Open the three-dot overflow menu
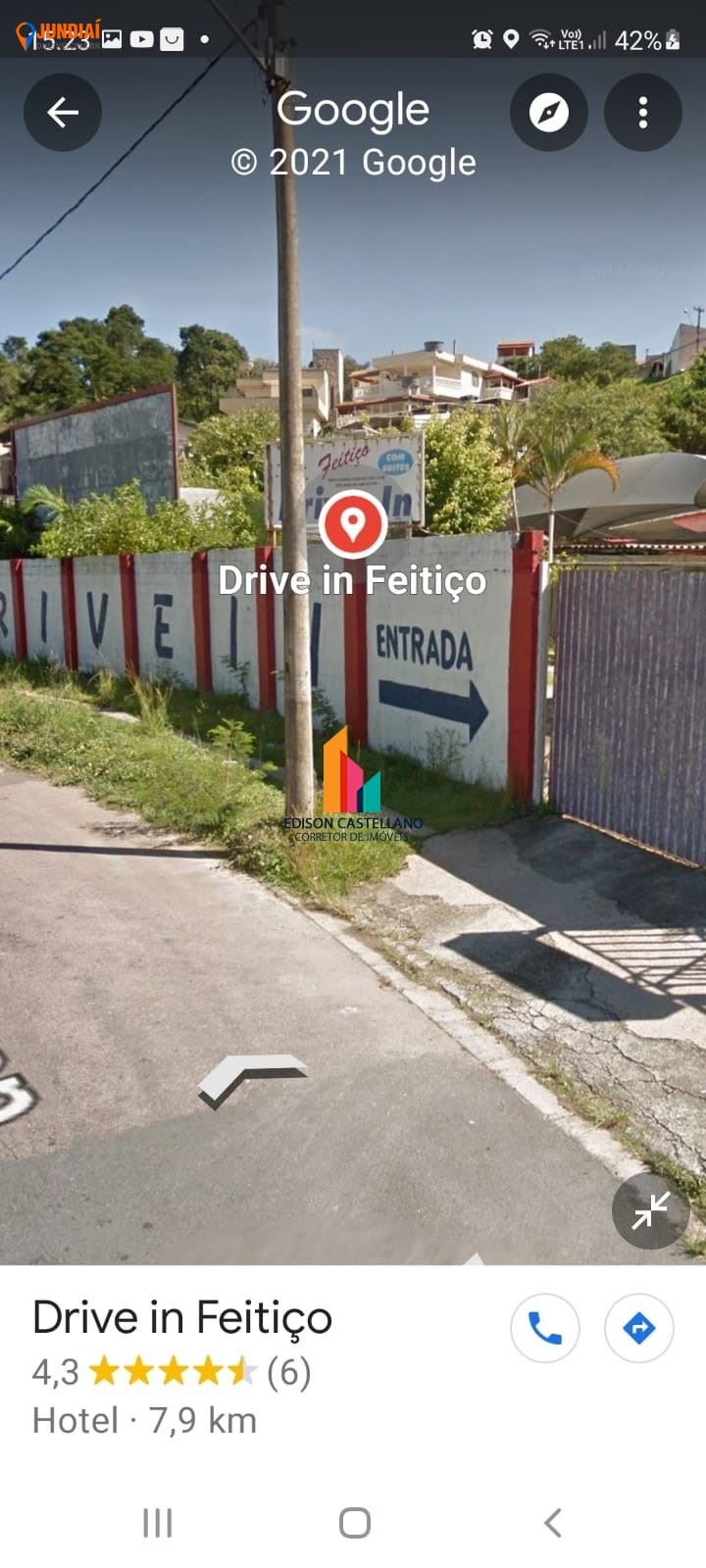 (643, 113)
